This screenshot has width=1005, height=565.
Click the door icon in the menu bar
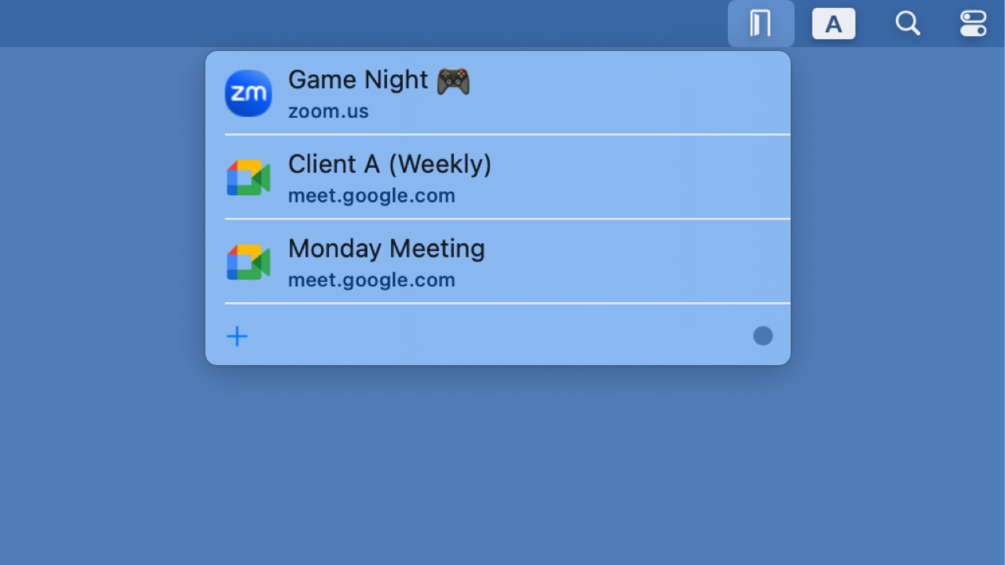point(761,23)
